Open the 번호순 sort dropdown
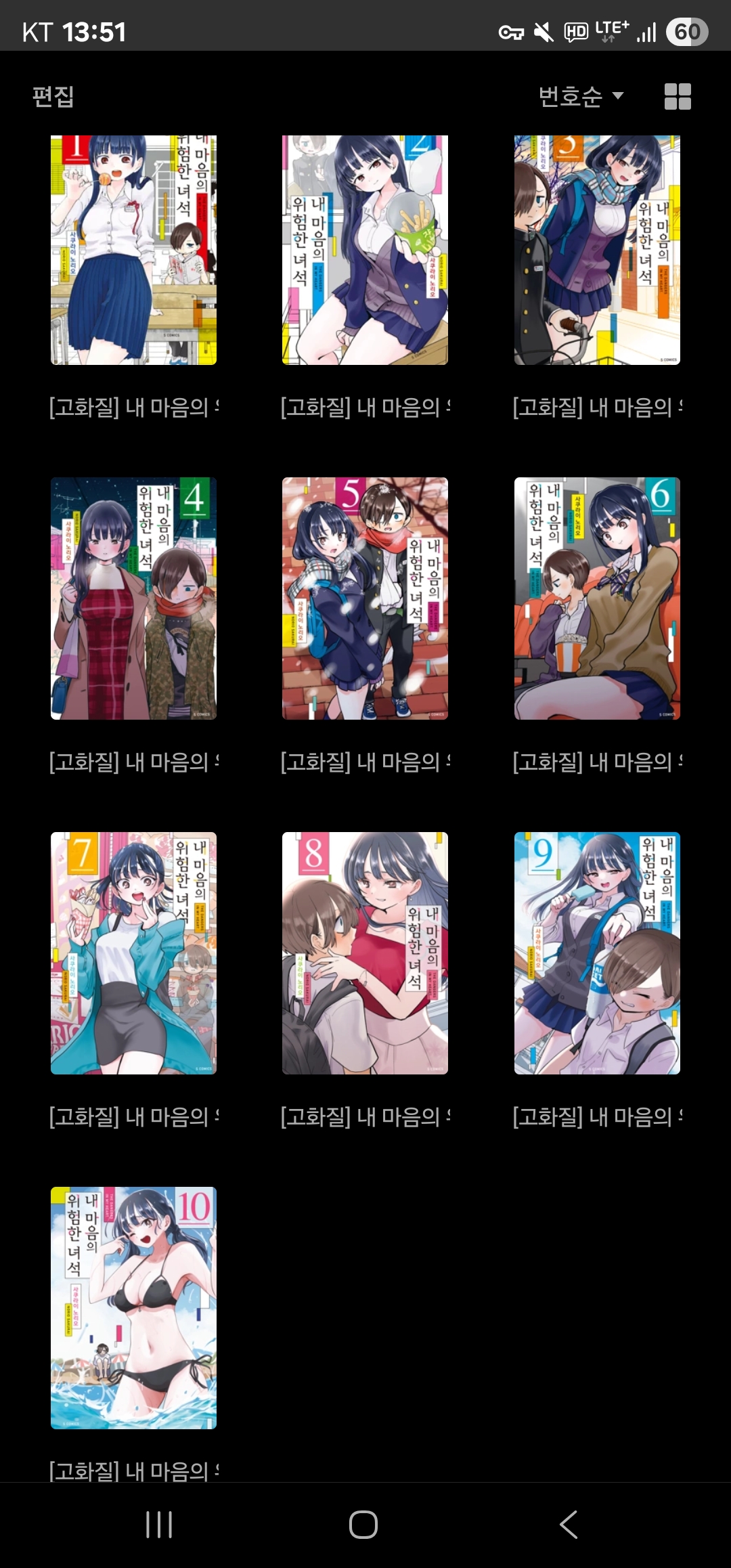This screenshot has height=1568, width=731. (581, 96)
